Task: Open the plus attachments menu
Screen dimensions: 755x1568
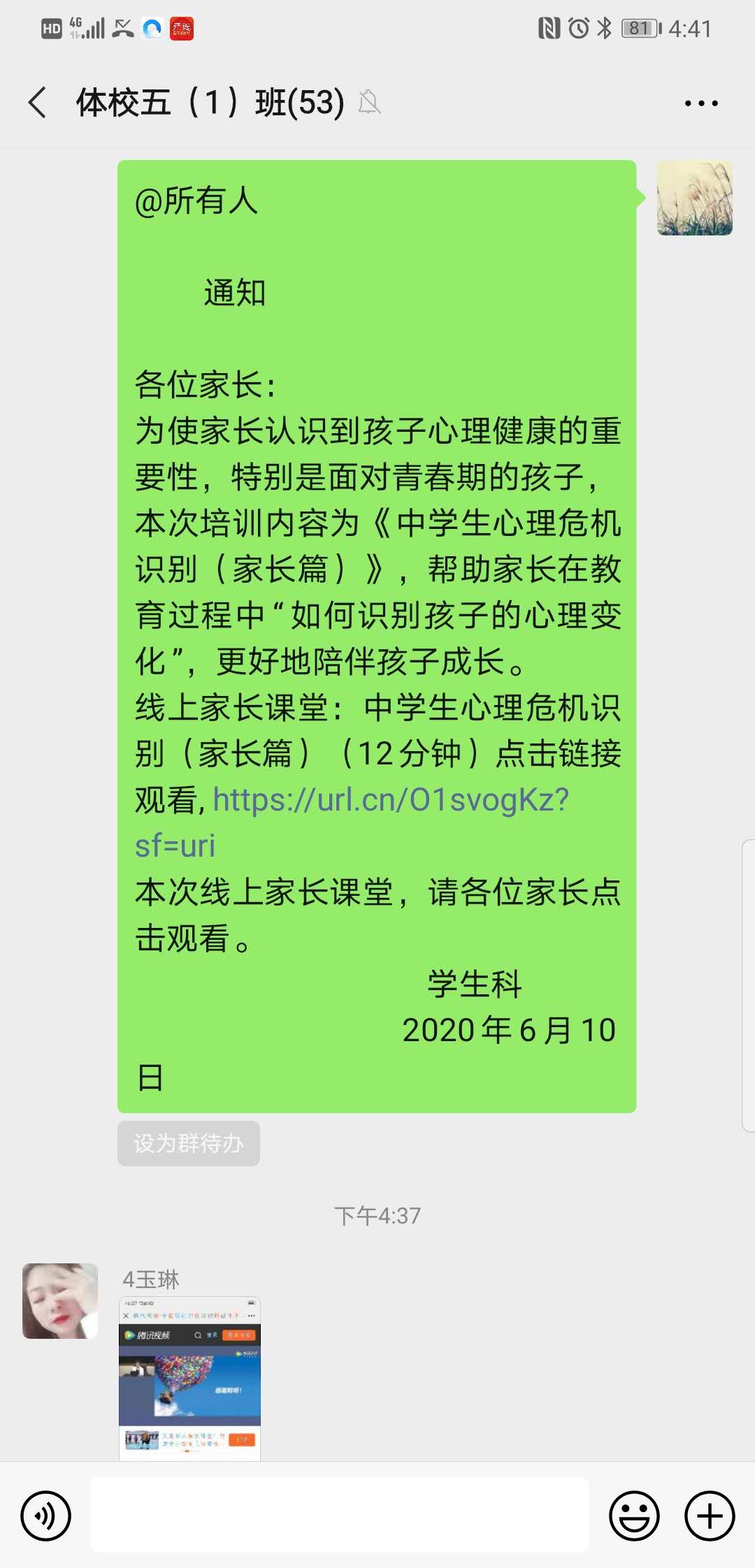Action: point(710,1516)
